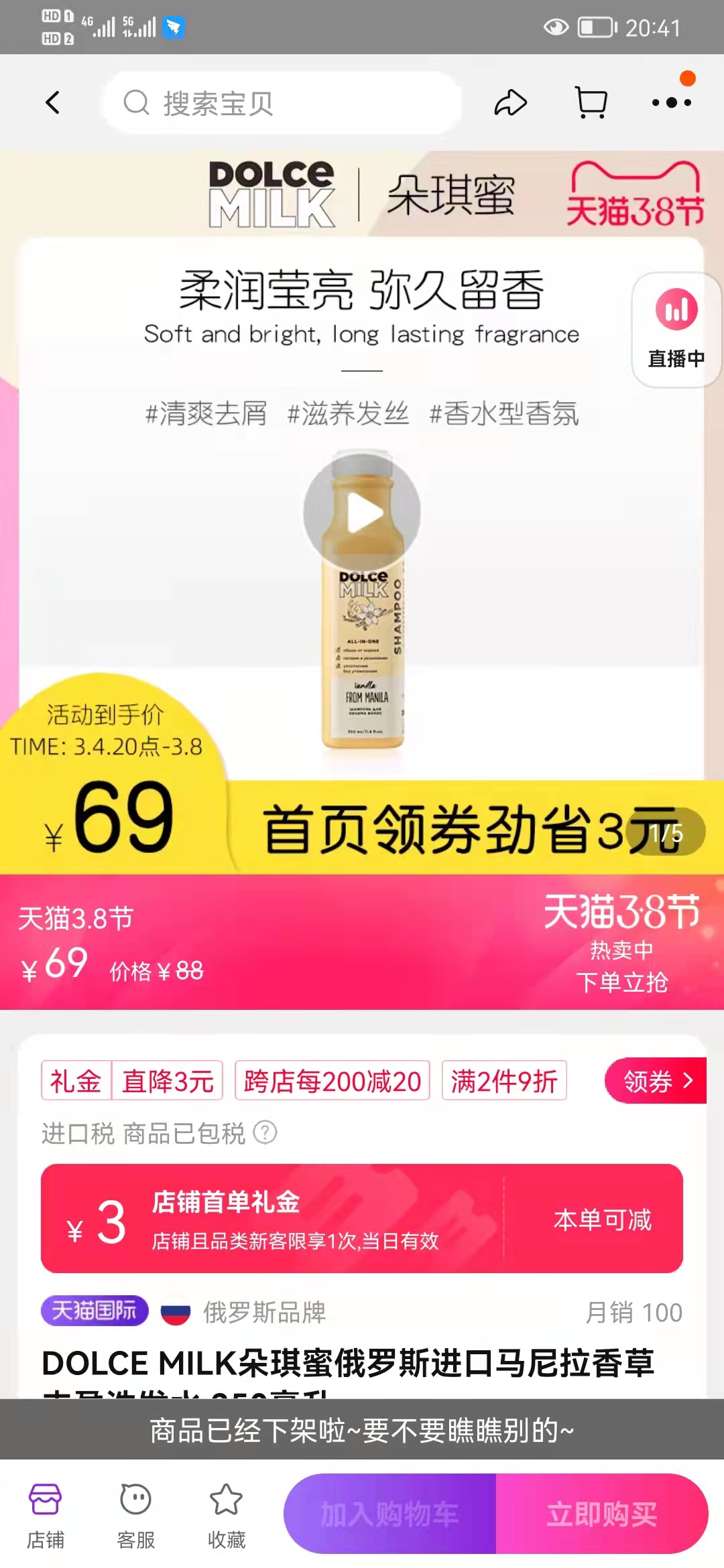Play the product video
The height and width of the screenshot is (1568, 724).
pos(362,513)
